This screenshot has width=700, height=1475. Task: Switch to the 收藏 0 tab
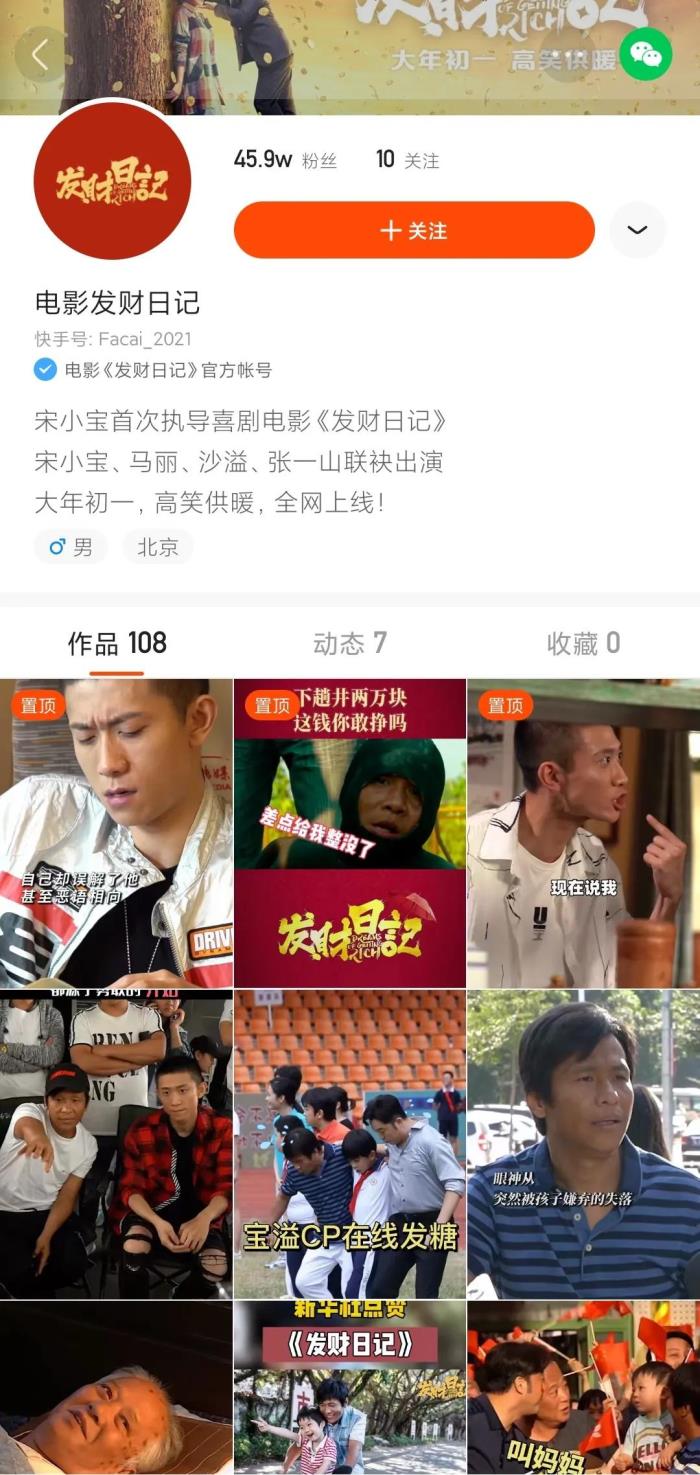pos(583,643)
